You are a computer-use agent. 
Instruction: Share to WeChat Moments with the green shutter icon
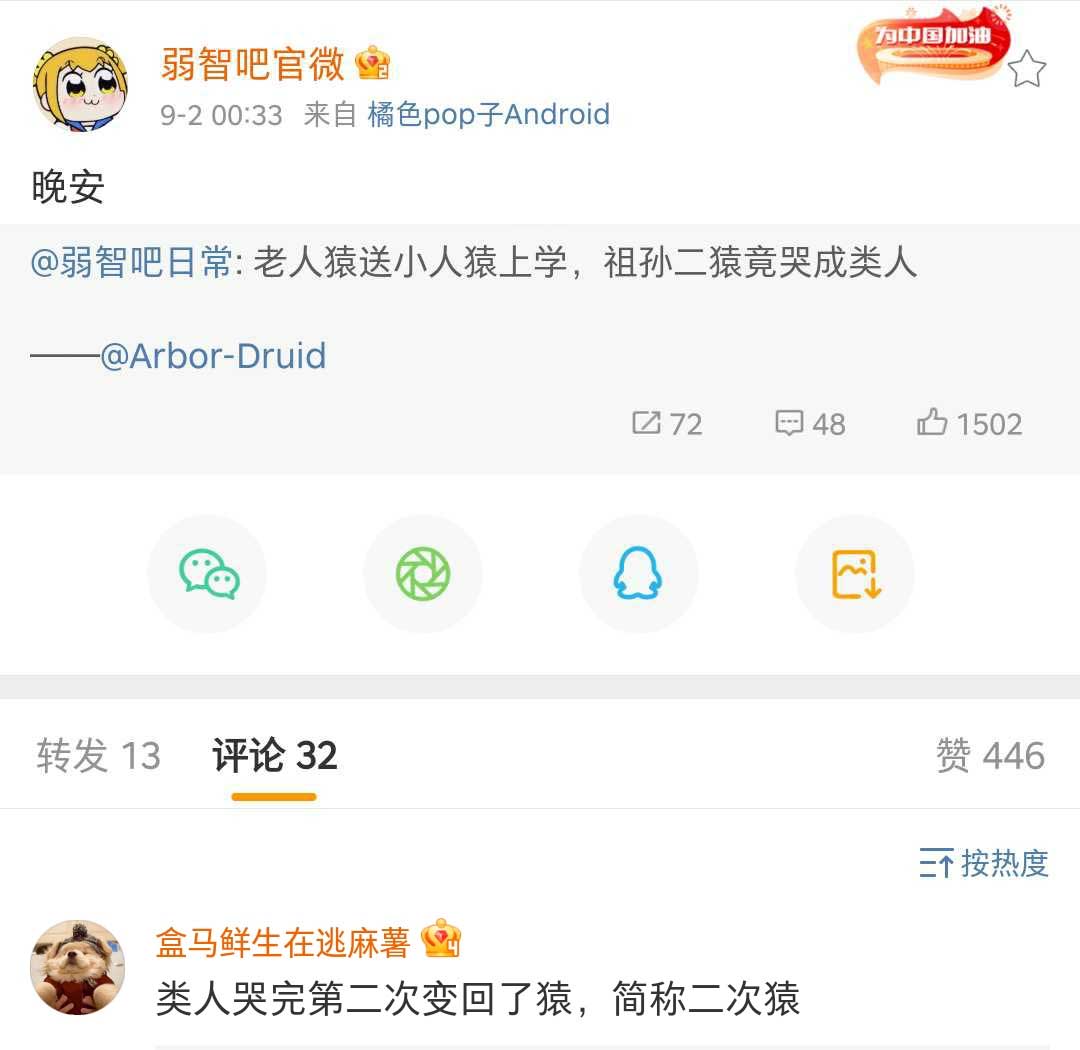423,575
